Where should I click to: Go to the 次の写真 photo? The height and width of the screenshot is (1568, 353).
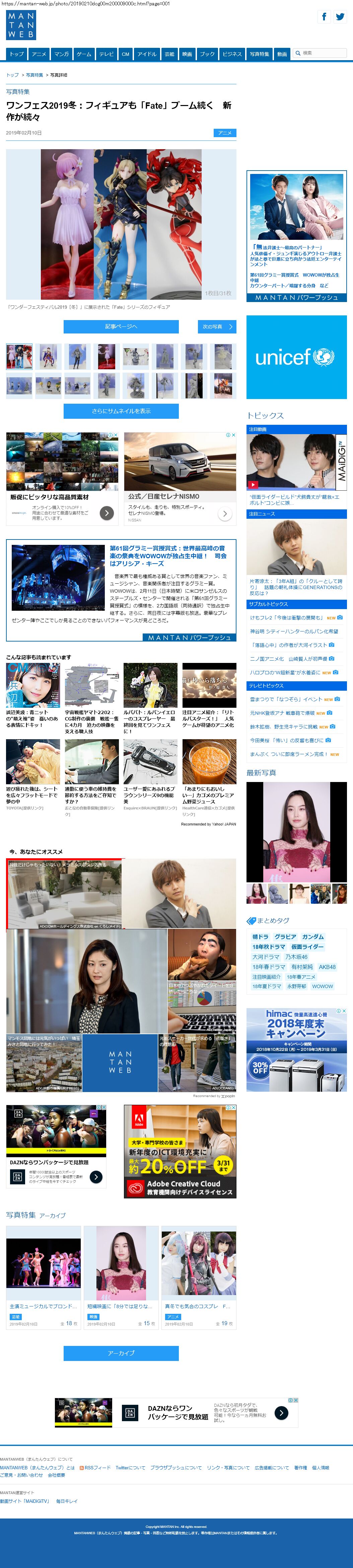(216, 327)
